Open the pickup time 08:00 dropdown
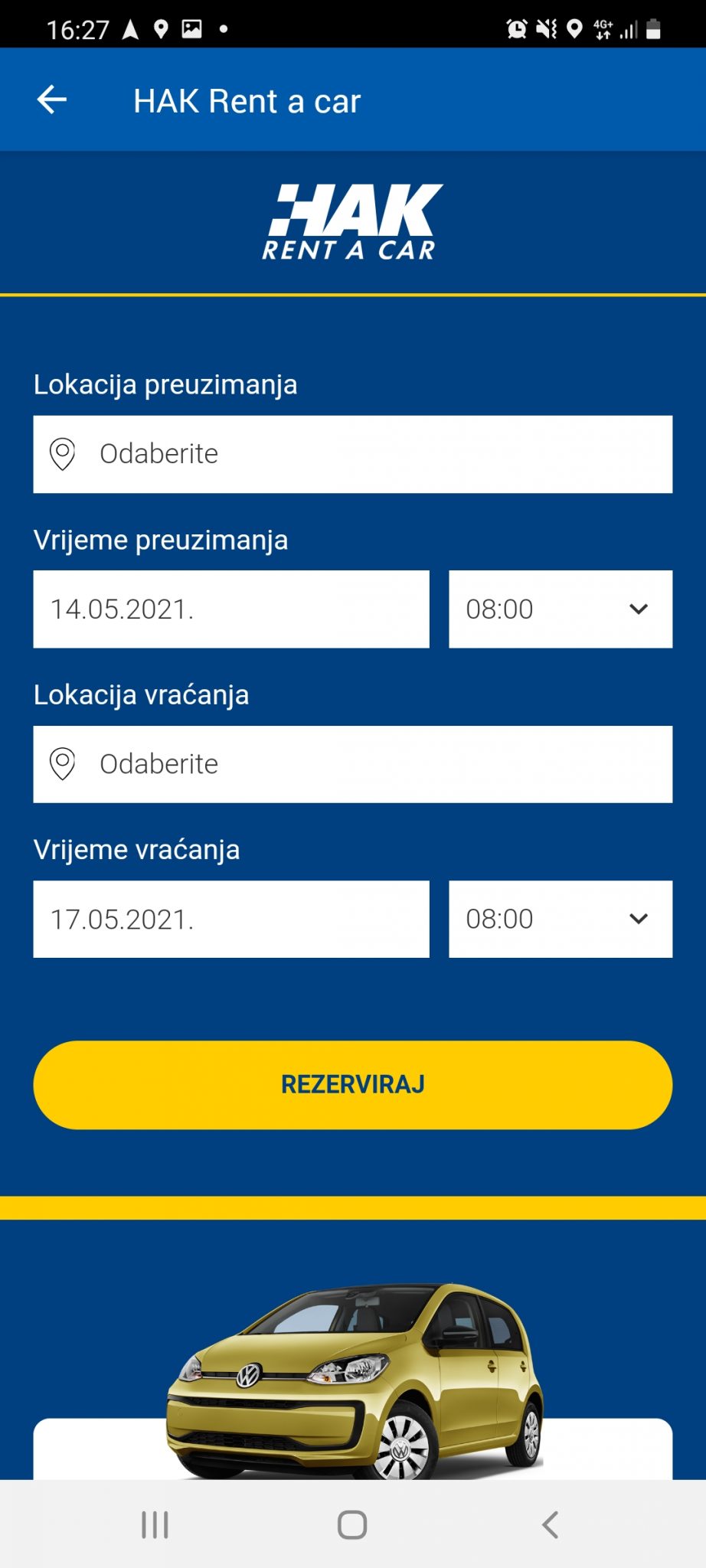 (x=560, y=609)
